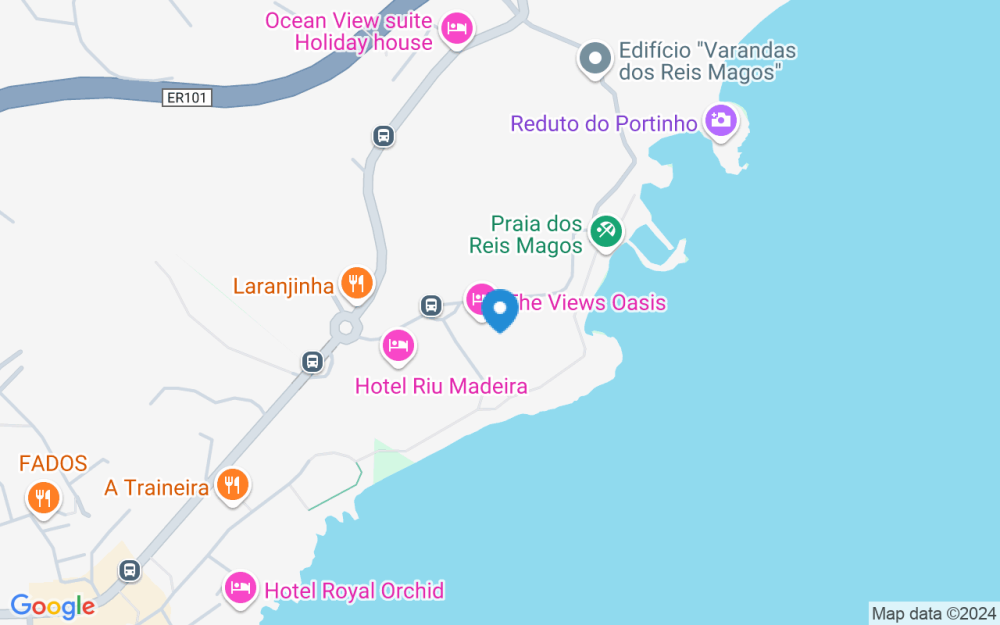Open the Hotel Royal Orchid marker
1000x625 pixels.
(240, 590)
